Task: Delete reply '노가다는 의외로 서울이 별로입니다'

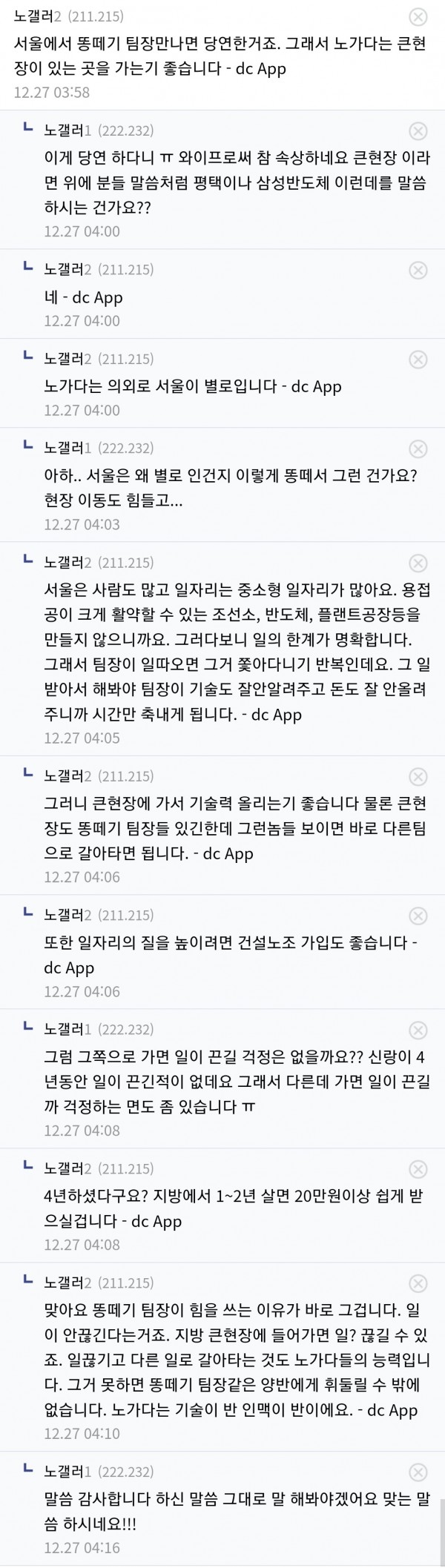Action: [x=418, y=359]
